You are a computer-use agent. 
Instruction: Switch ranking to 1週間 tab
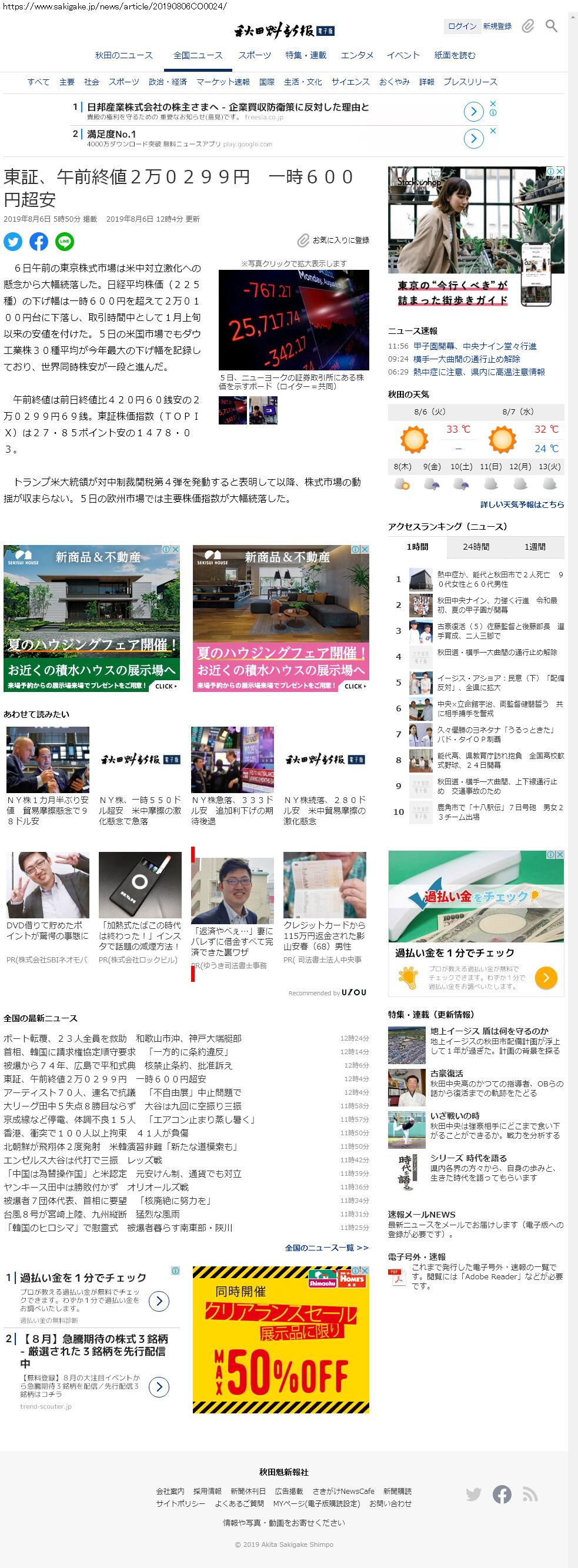tap(534, 547)
